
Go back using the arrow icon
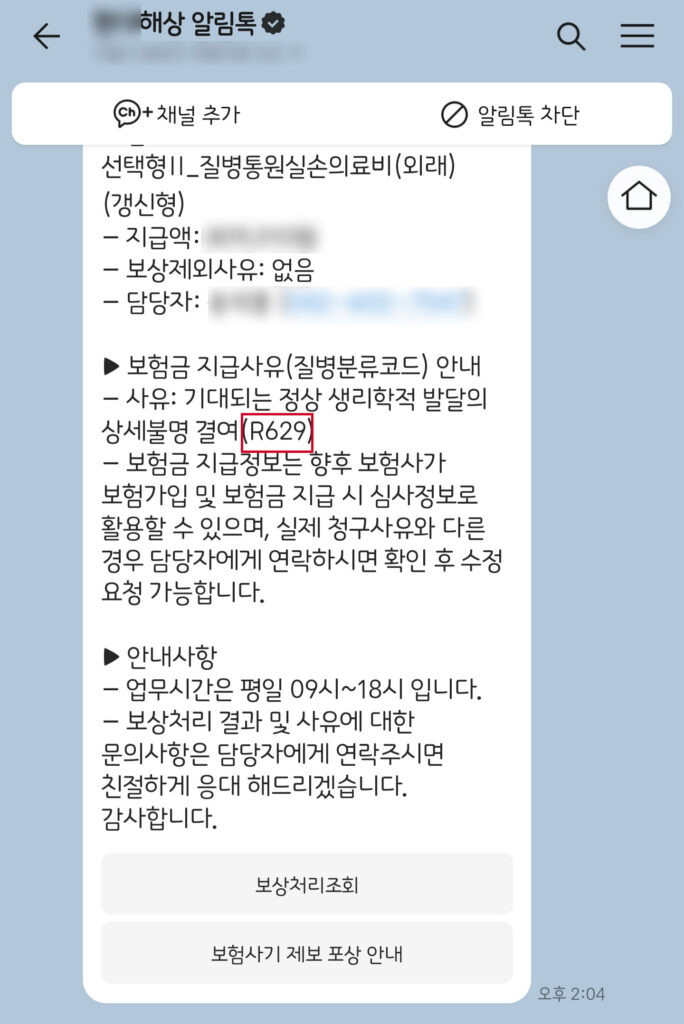46,37
